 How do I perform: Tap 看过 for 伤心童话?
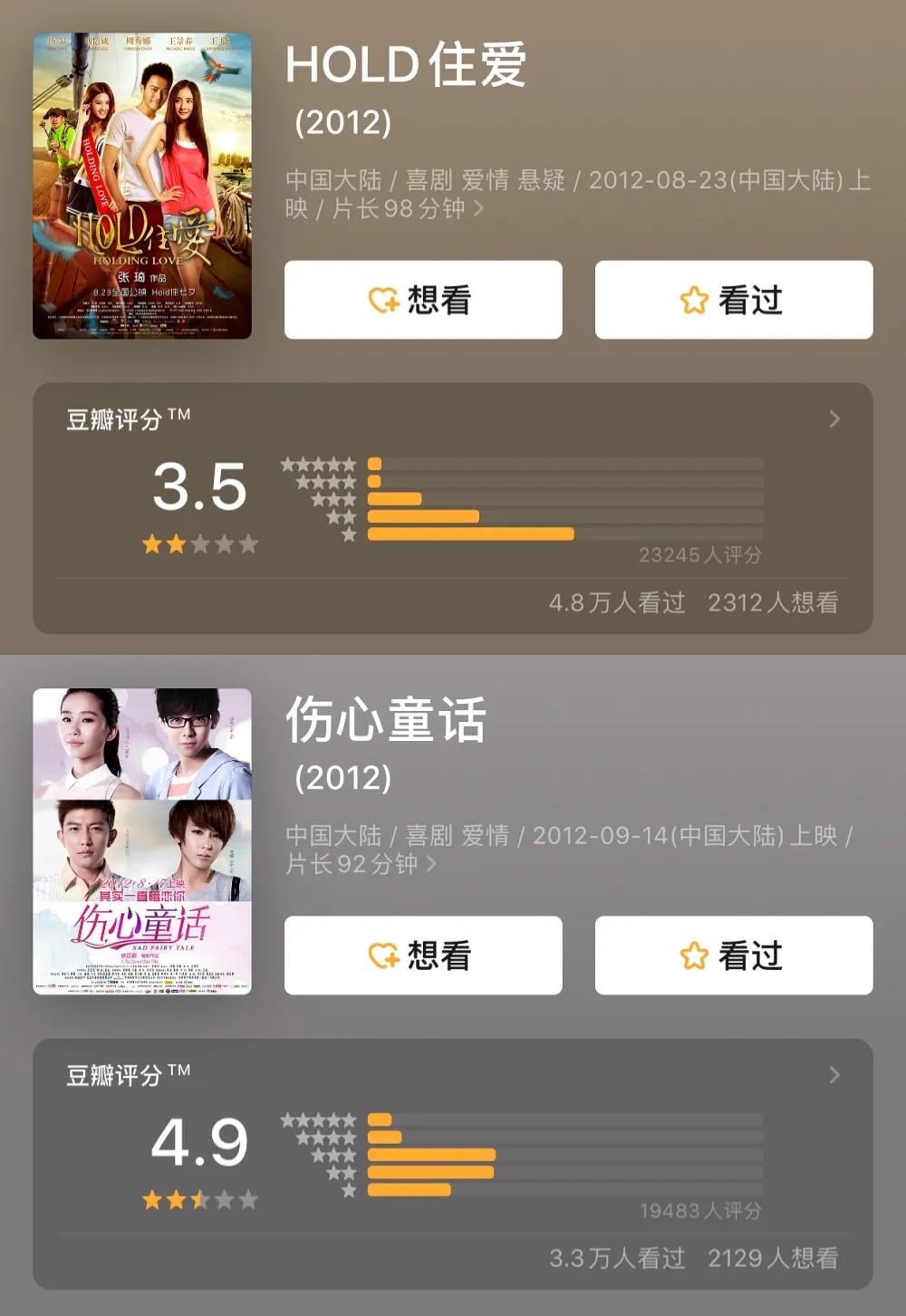733,956
